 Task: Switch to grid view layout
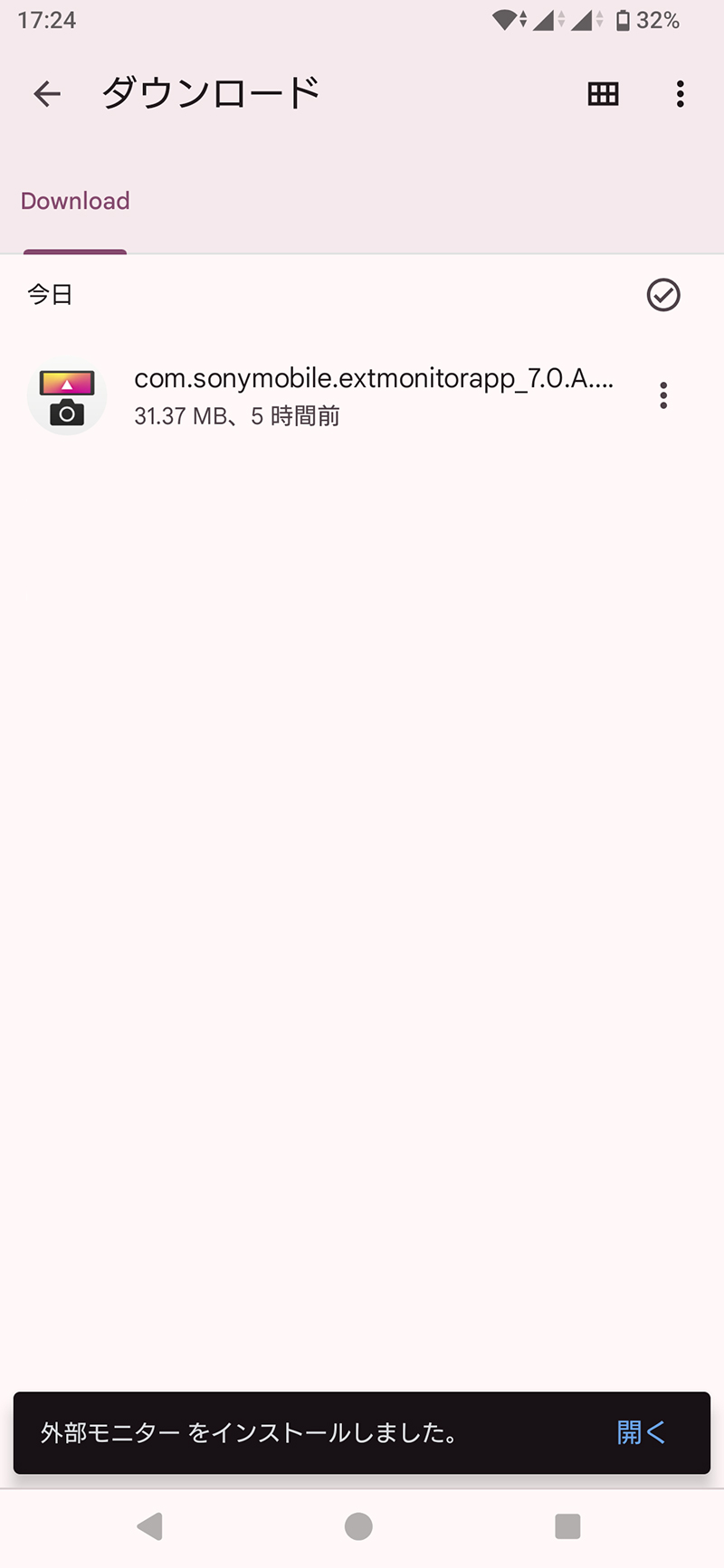(x=603, y=93)
